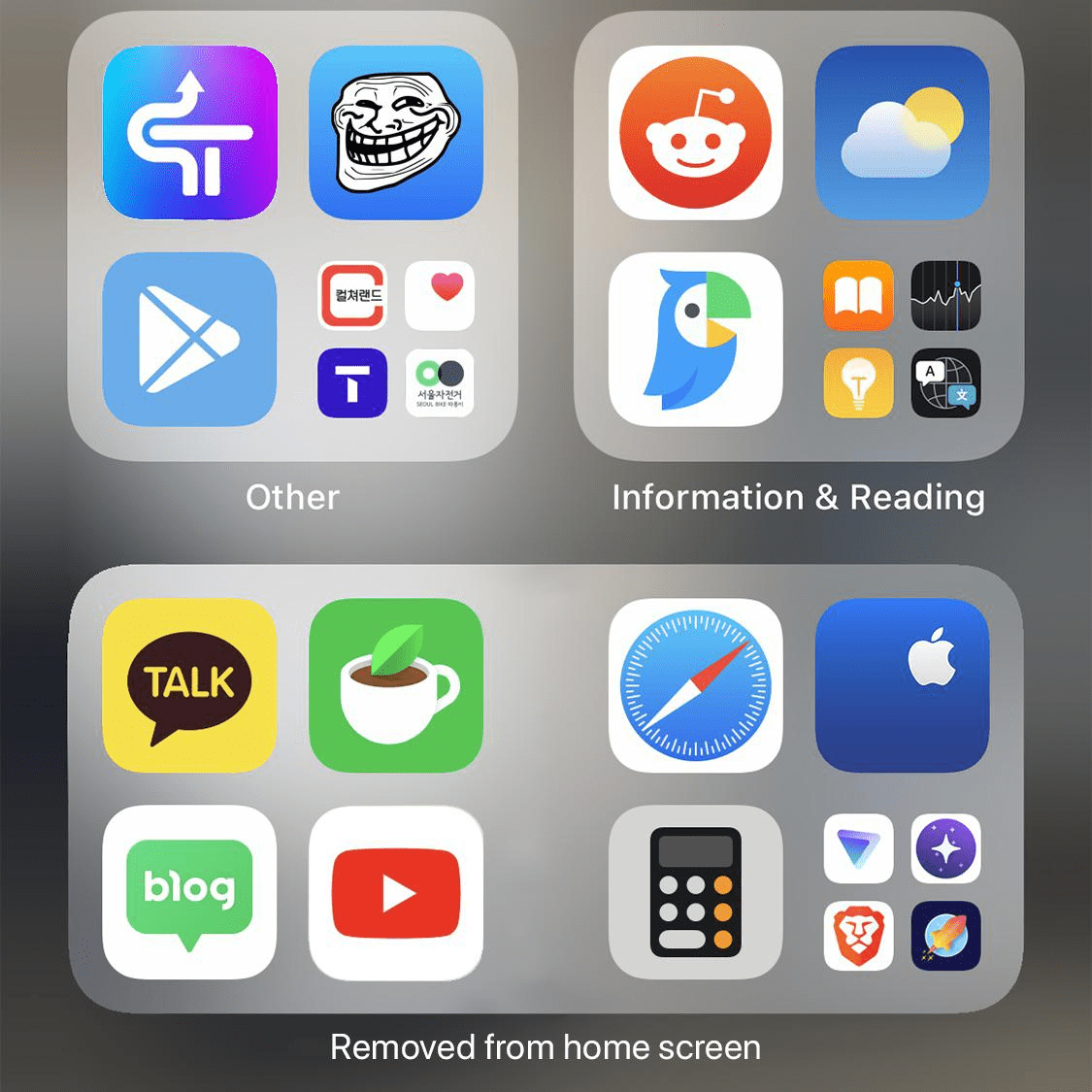1092x1092 pixels.
Task: Expand the small icon group beside Calculator
Action: 902,892
